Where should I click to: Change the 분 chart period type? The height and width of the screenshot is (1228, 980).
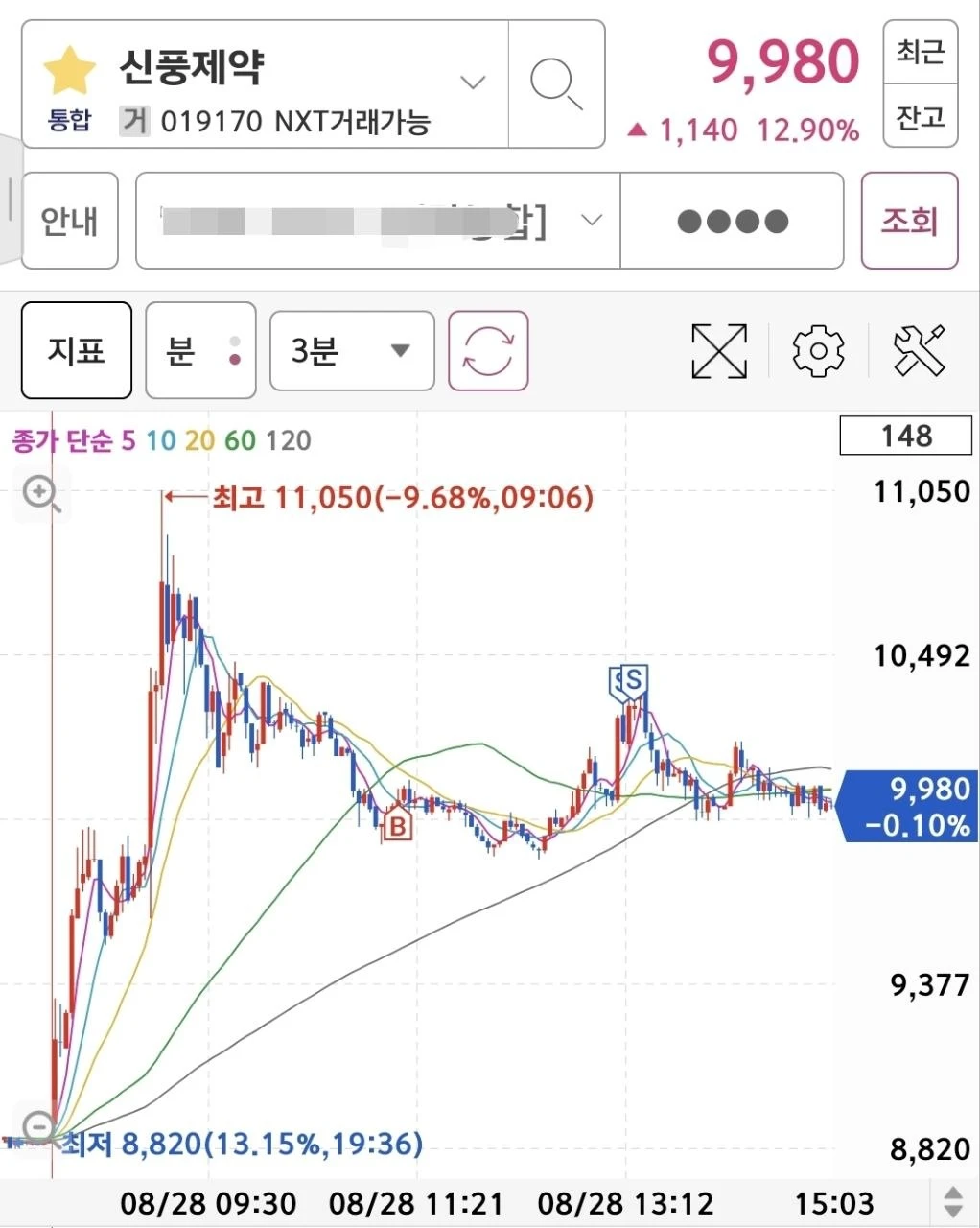coord(200,350)
